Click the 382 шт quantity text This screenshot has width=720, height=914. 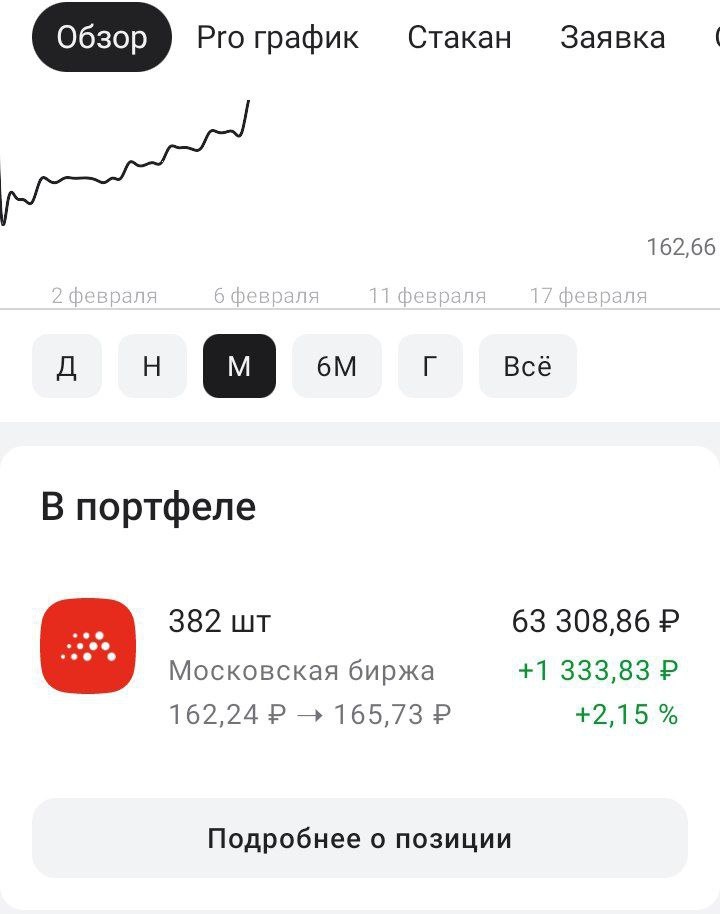[219, 621]
